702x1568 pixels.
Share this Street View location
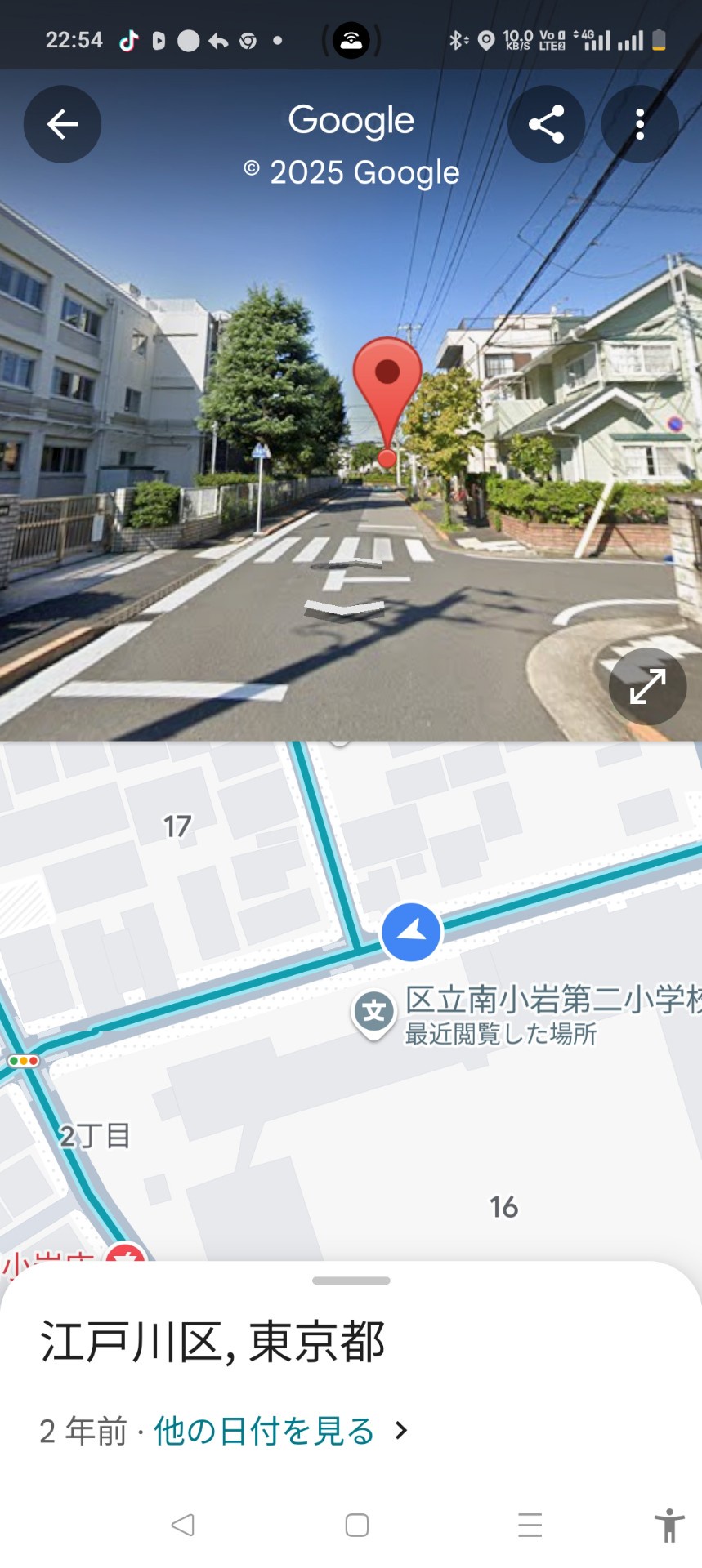tap(547, 124)
